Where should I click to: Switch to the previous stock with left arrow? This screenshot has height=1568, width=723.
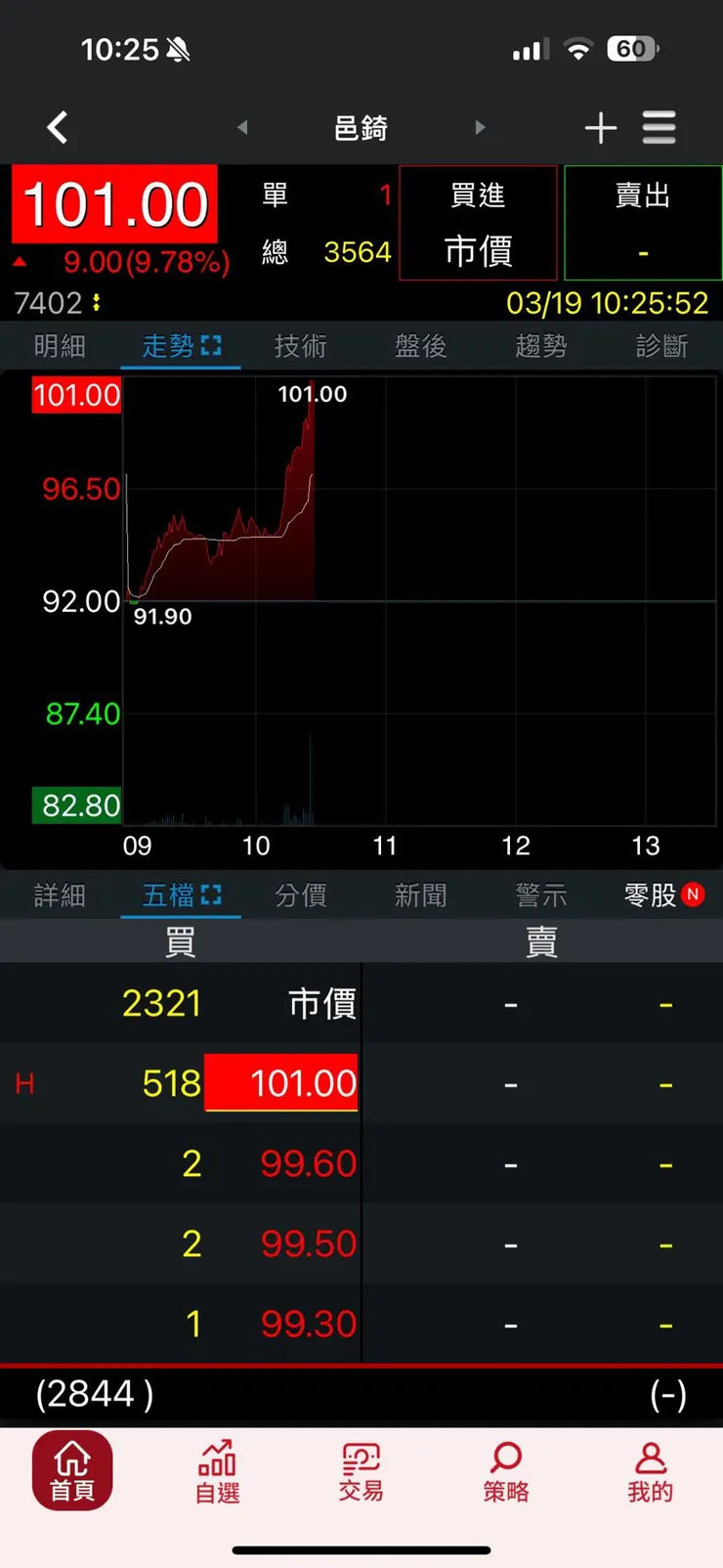coord(242,127)
